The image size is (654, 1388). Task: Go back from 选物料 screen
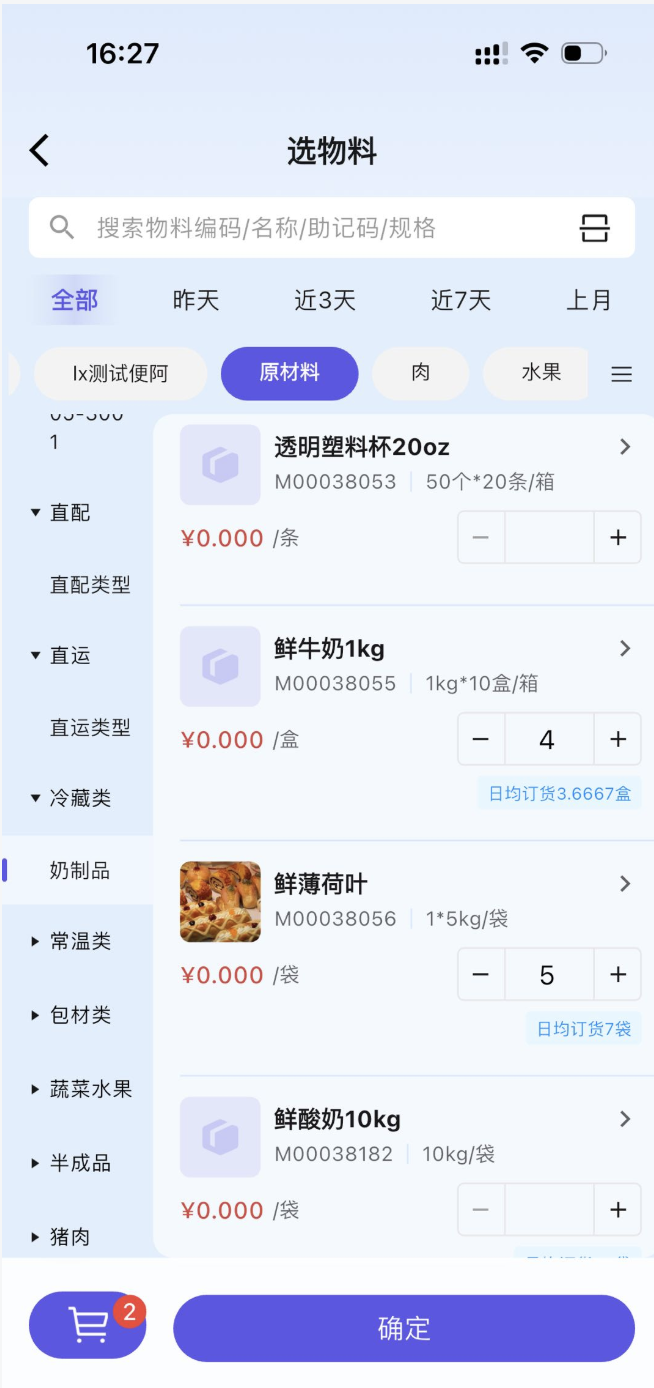point(39,151)
